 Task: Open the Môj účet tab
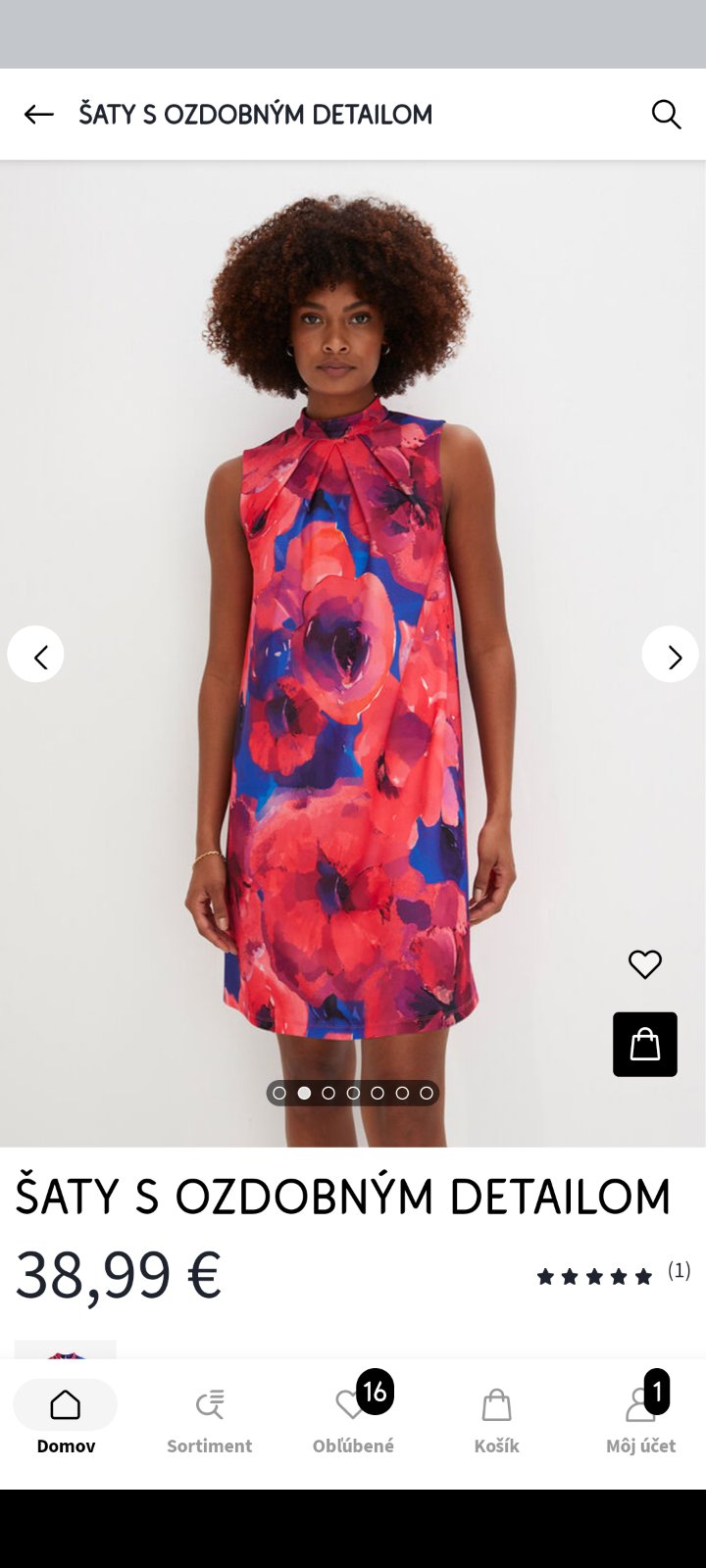640,1418
